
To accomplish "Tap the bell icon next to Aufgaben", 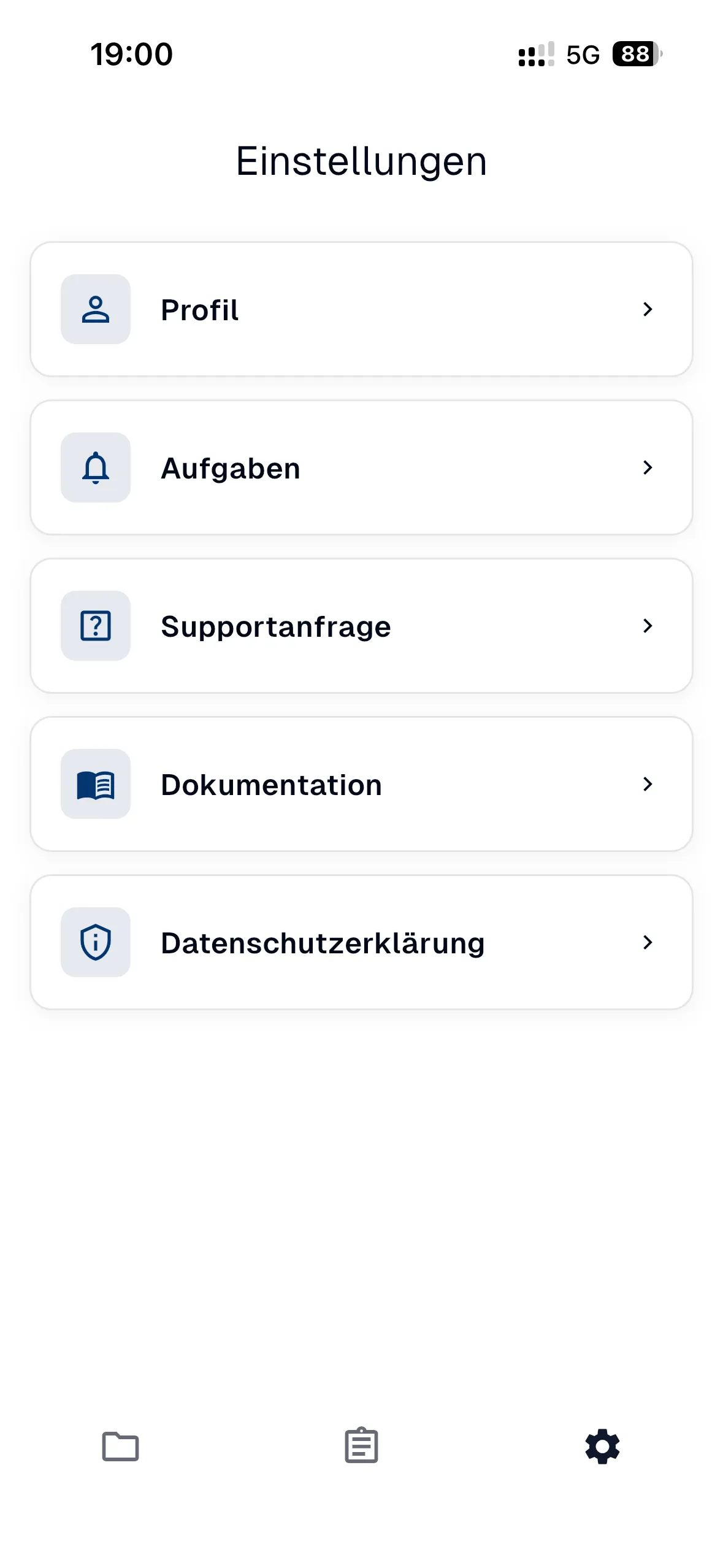I will 95,467.
